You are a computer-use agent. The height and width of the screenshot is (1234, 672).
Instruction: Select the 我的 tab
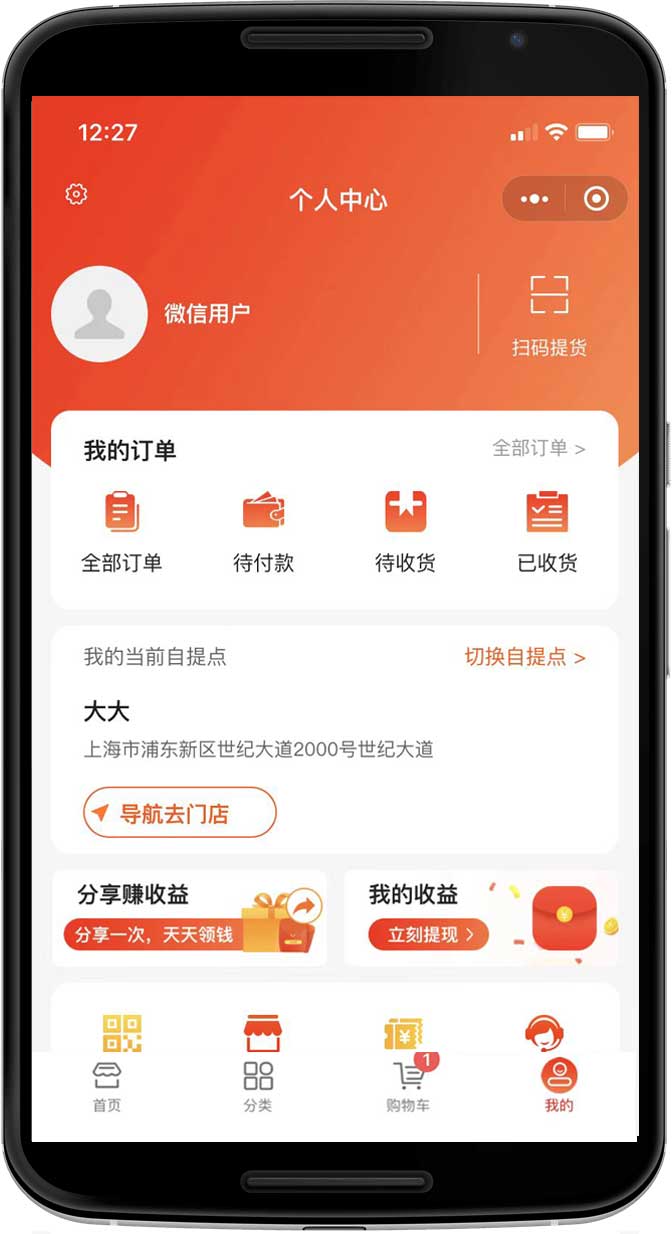click(x=559, y=1086)
